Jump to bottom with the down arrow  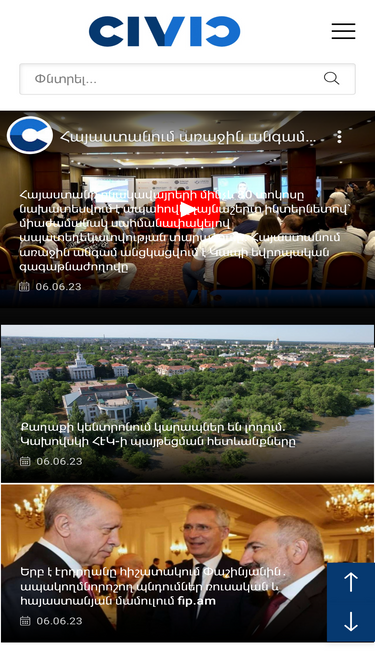pos(351,621)
